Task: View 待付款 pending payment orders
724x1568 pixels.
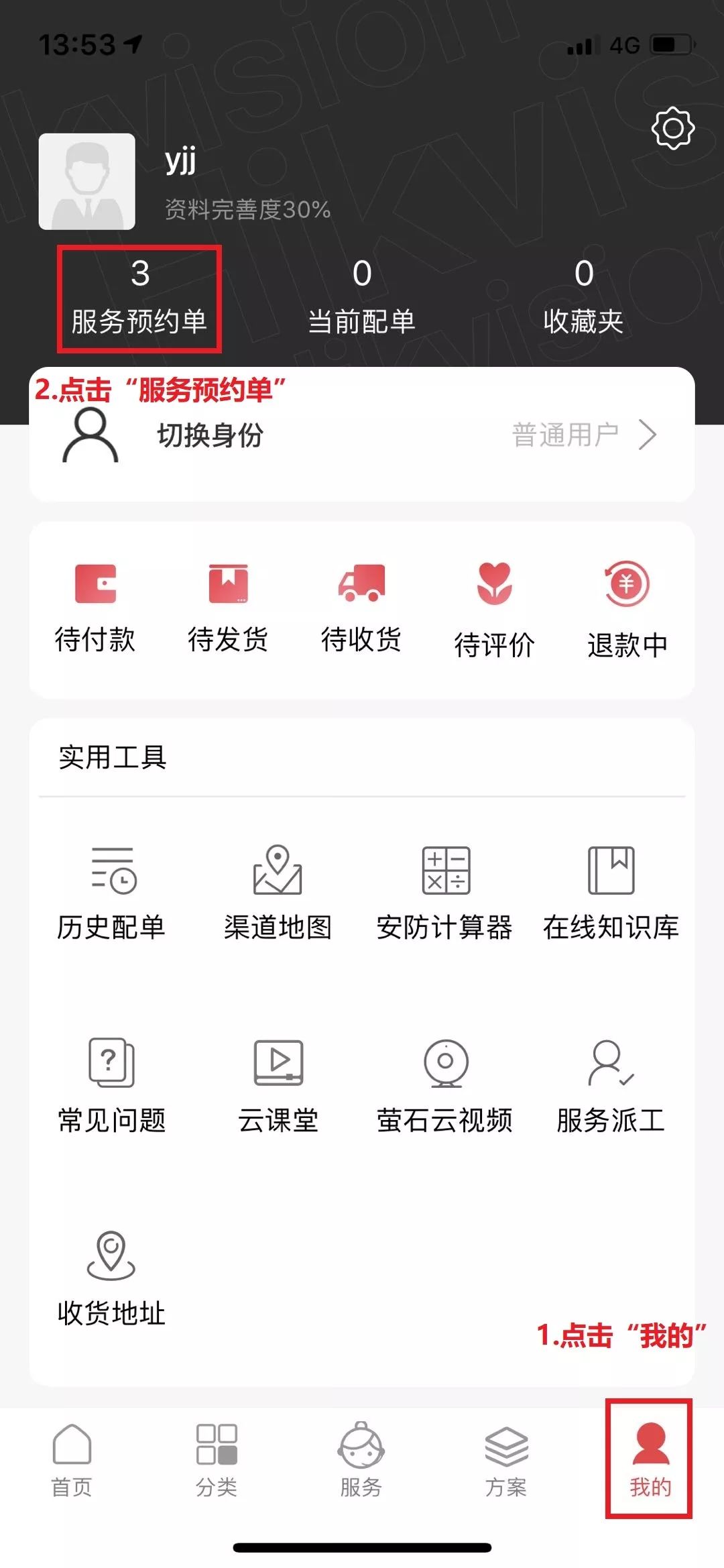Action: point(95,607)
